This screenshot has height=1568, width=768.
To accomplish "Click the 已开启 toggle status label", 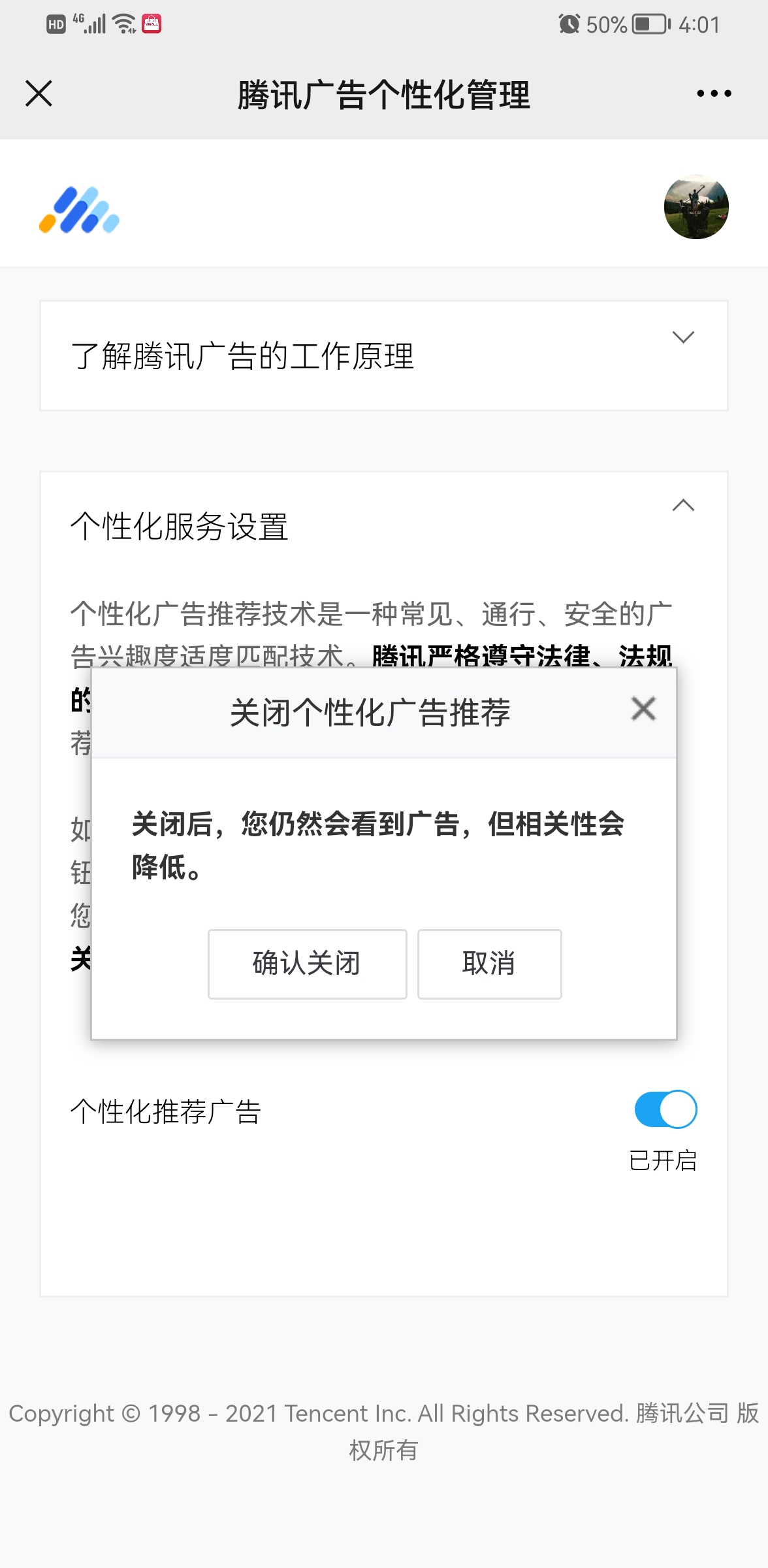I will 663,1160.
